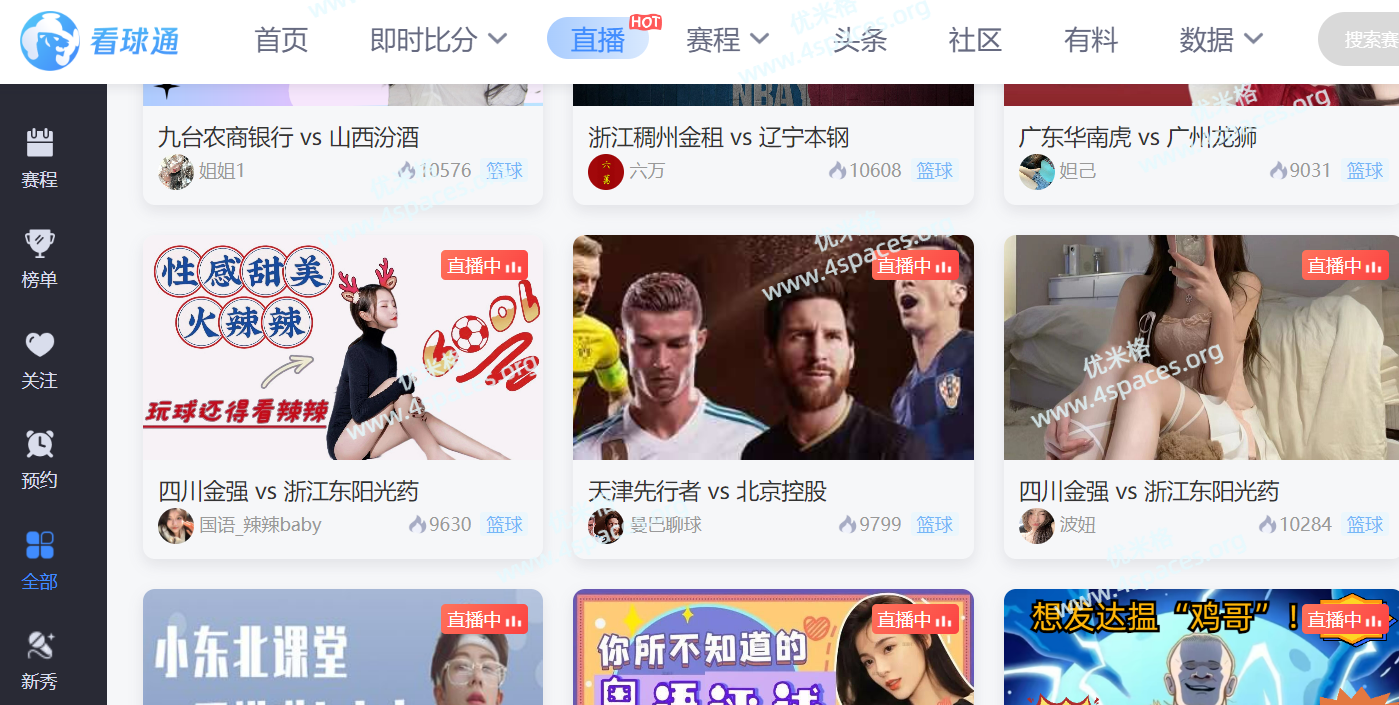Open 国语_辣辣baby's live stream card
The height and width of the screenshot is (705, 1399).
(342, 348)
